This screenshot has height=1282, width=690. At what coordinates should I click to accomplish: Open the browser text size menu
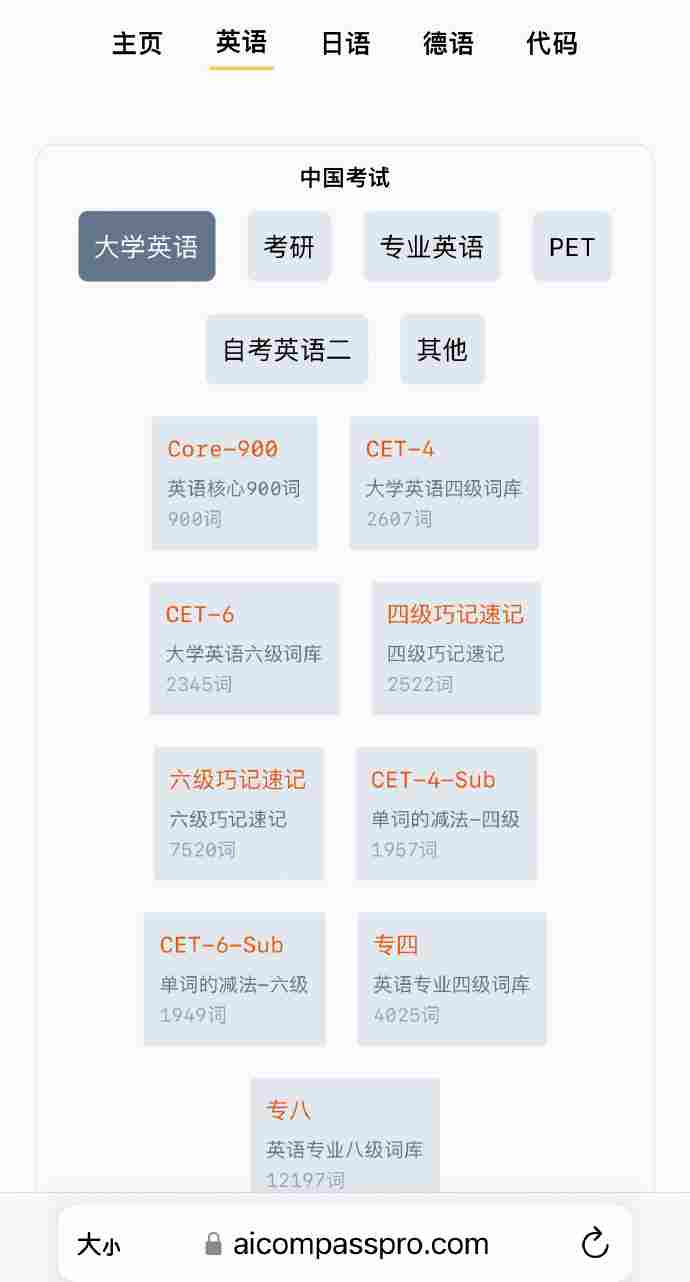point(99,1245)
